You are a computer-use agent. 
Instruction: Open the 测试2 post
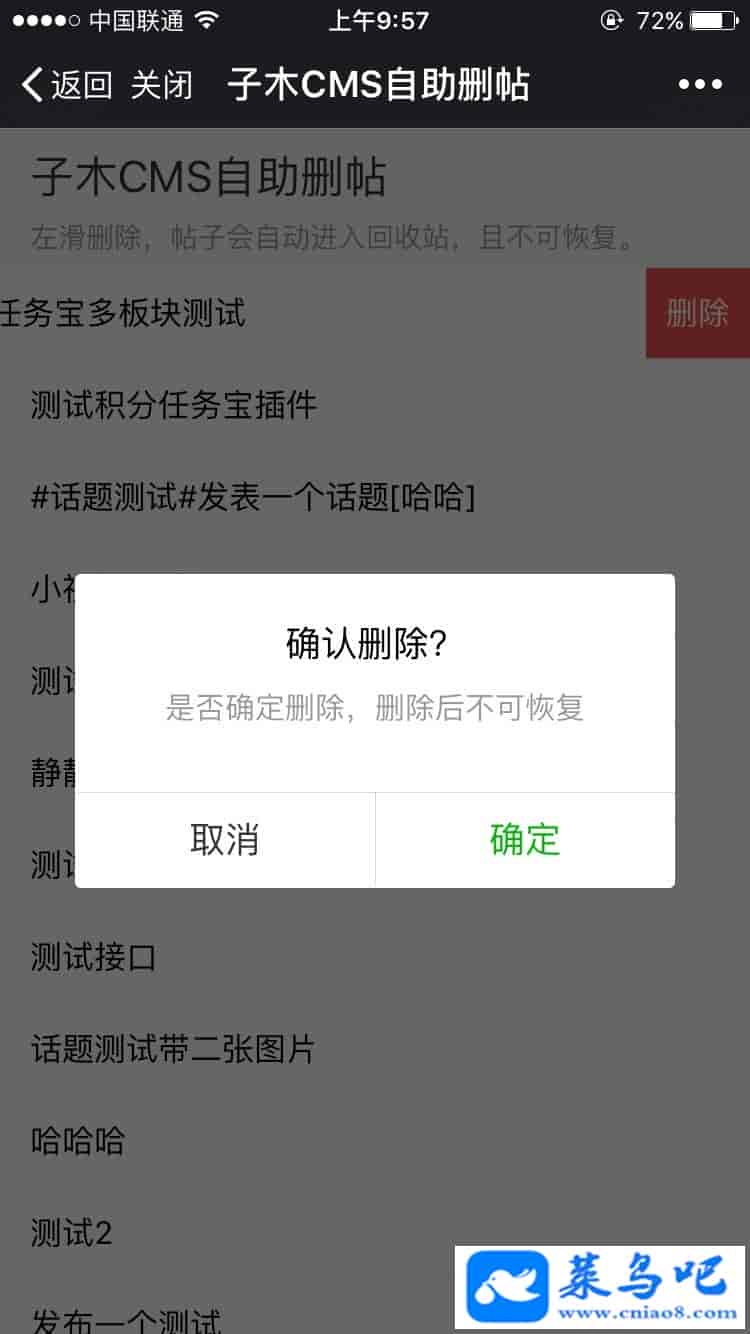click(x=72, y=1233)
